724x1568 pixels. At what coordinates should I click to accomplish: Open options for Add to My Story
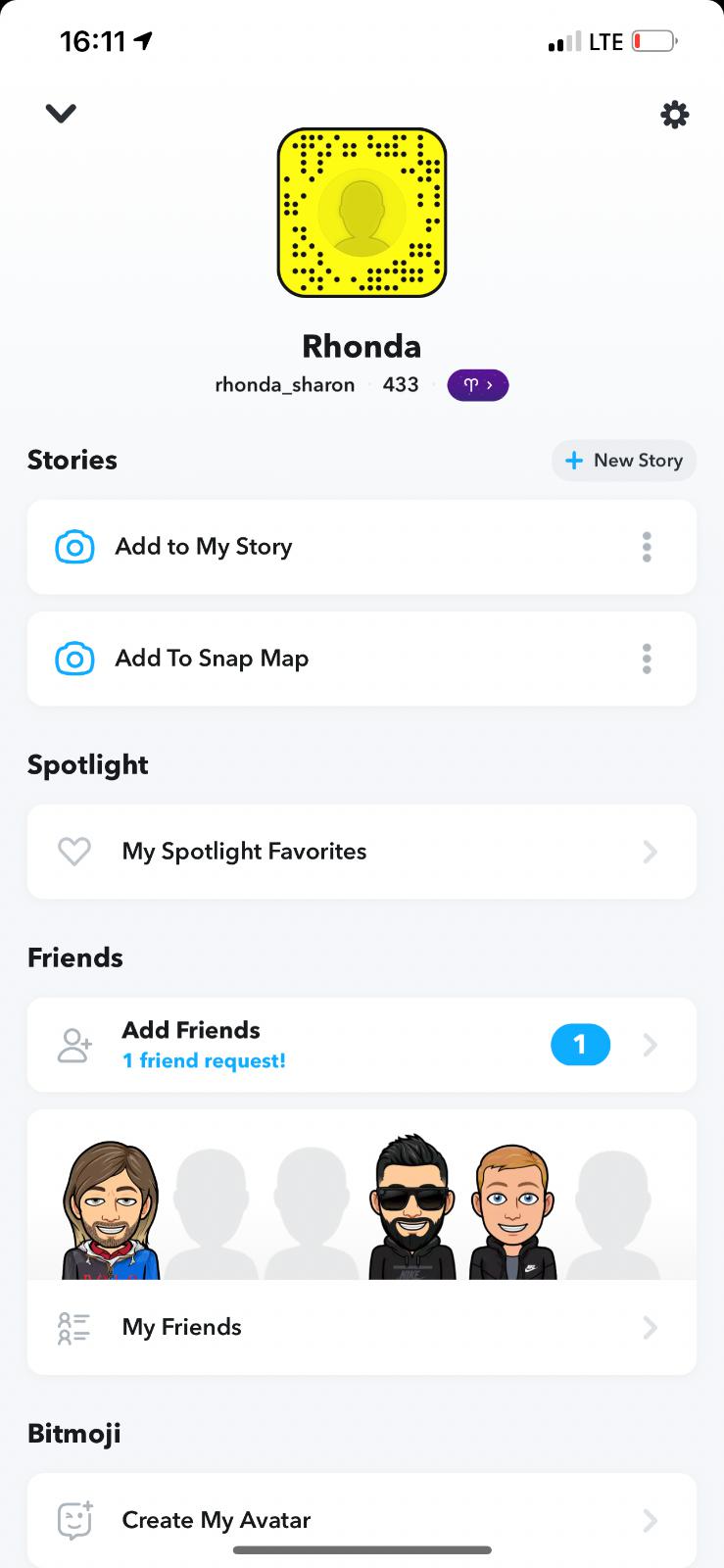(x=647, y=547)
